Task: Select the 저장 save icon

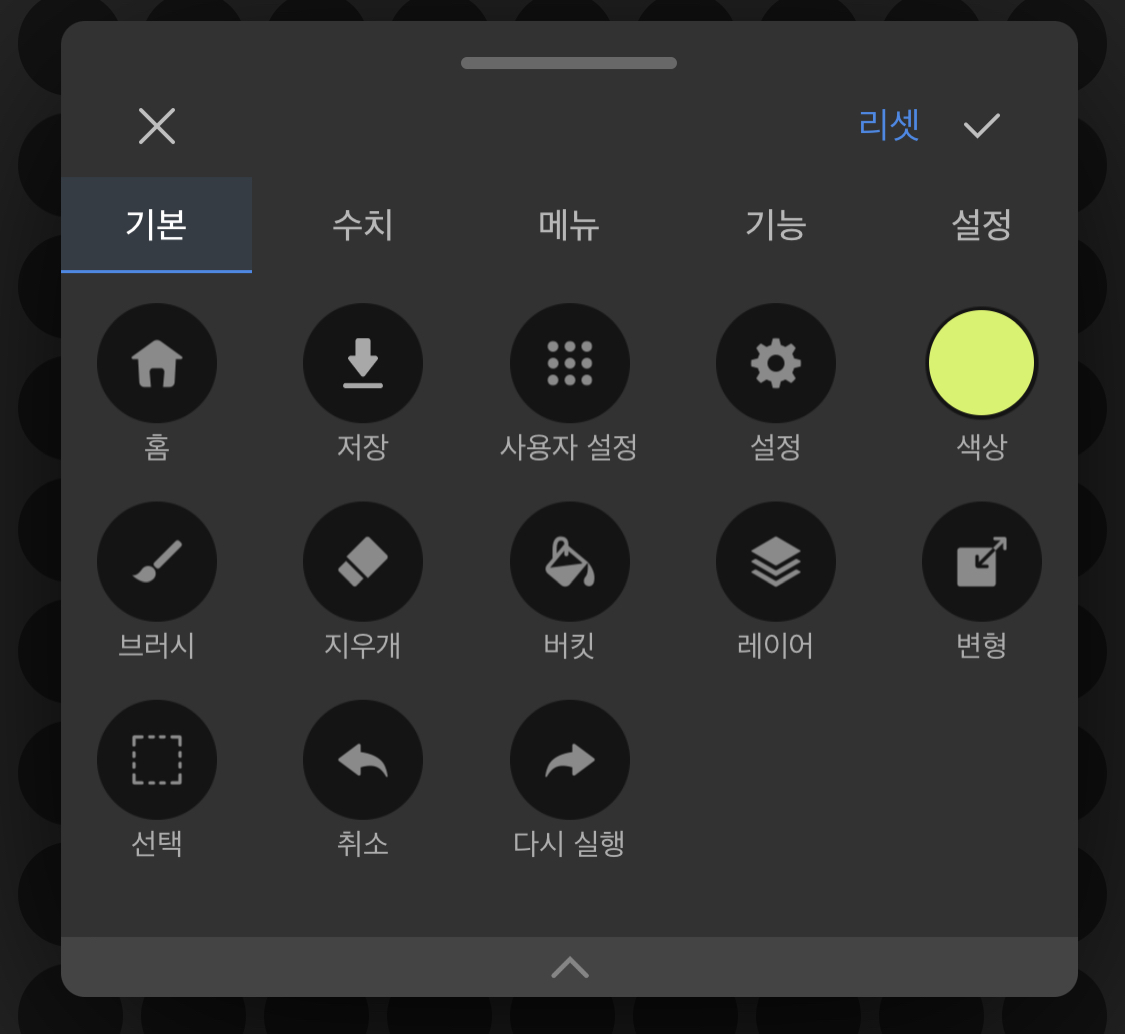Action: (x=363, y=363)
